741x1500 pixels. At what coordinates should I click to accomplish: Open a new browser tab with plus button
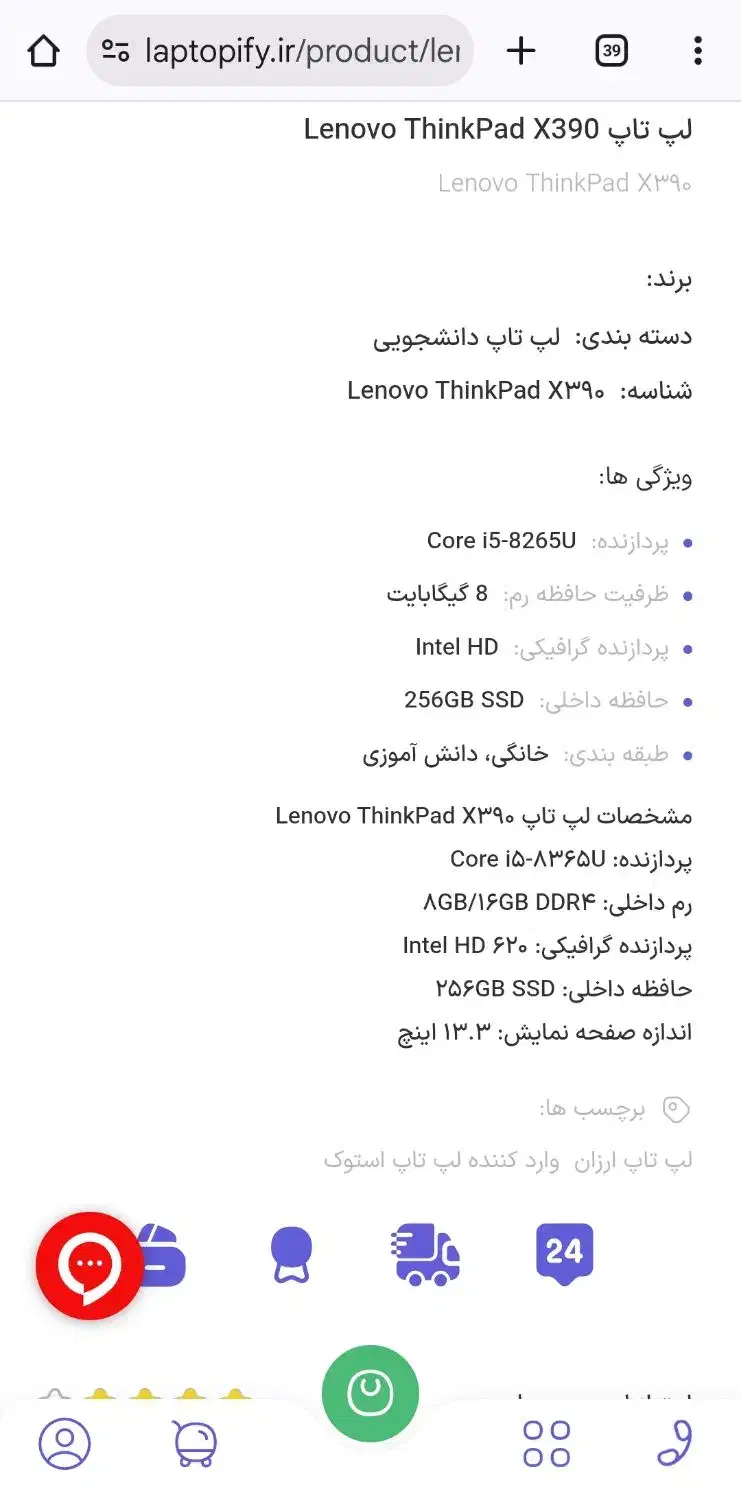coord(521,50)
